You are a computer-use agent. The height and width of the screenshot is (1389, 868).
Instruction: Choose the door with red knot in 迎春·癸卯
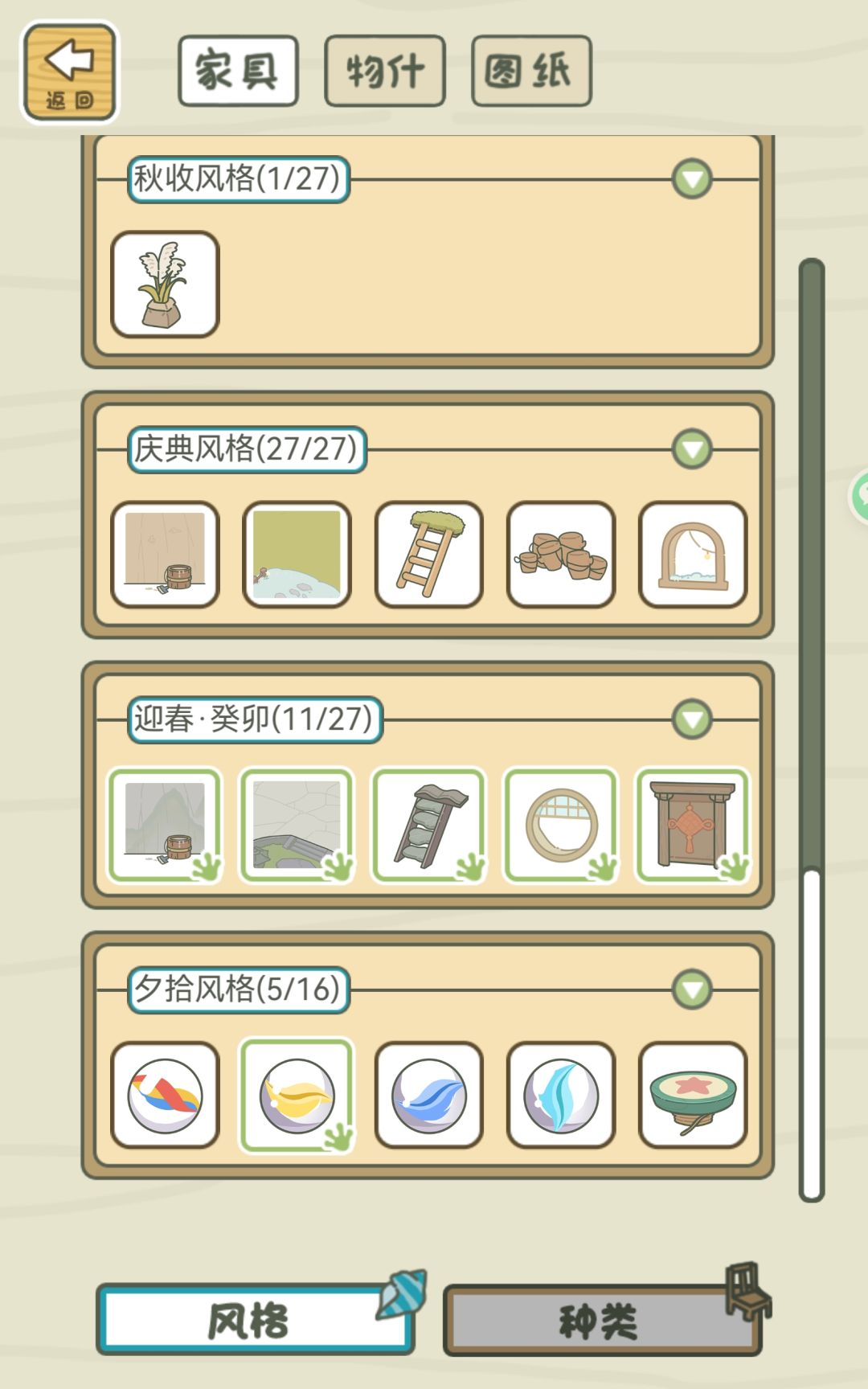click(x=693, y=825)
